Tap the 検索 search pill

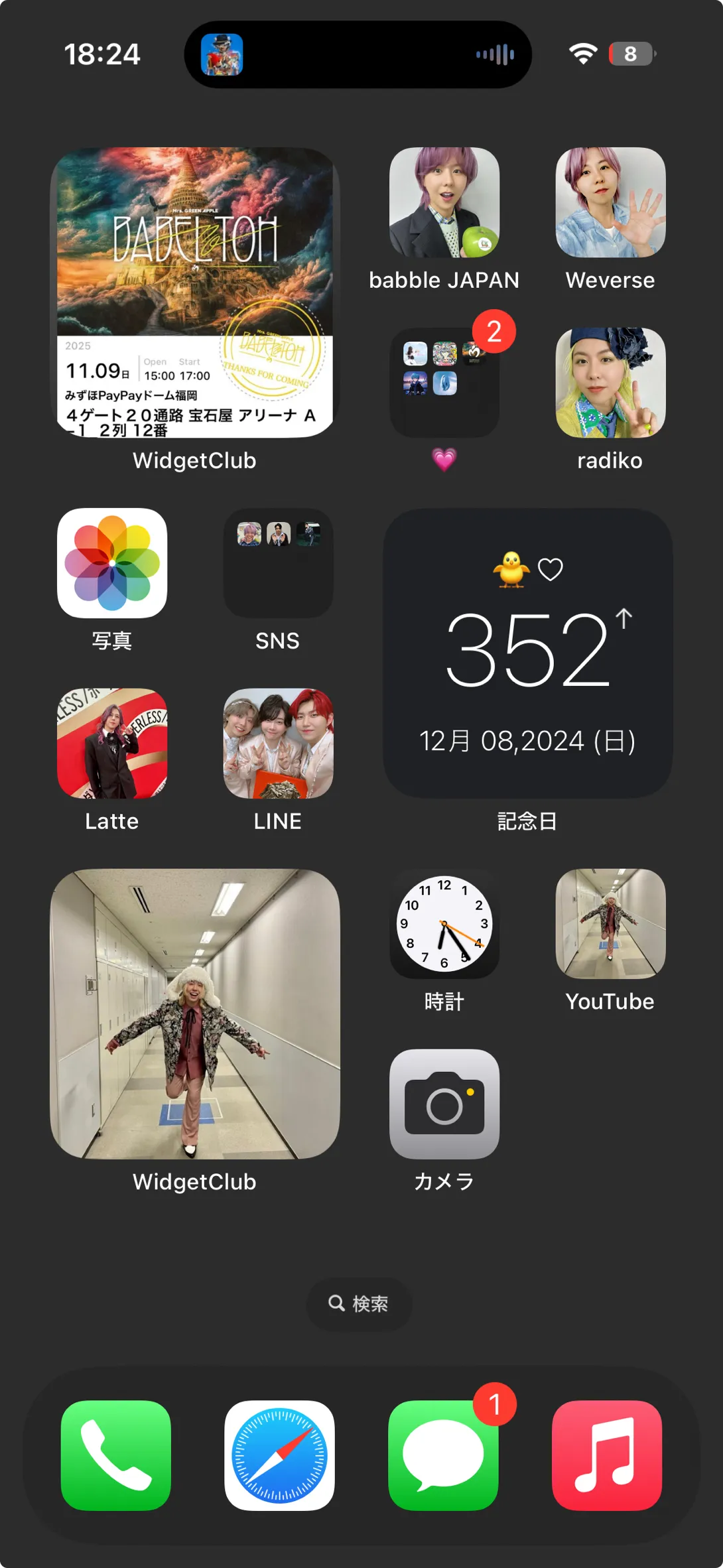(x=359, y=1304)
